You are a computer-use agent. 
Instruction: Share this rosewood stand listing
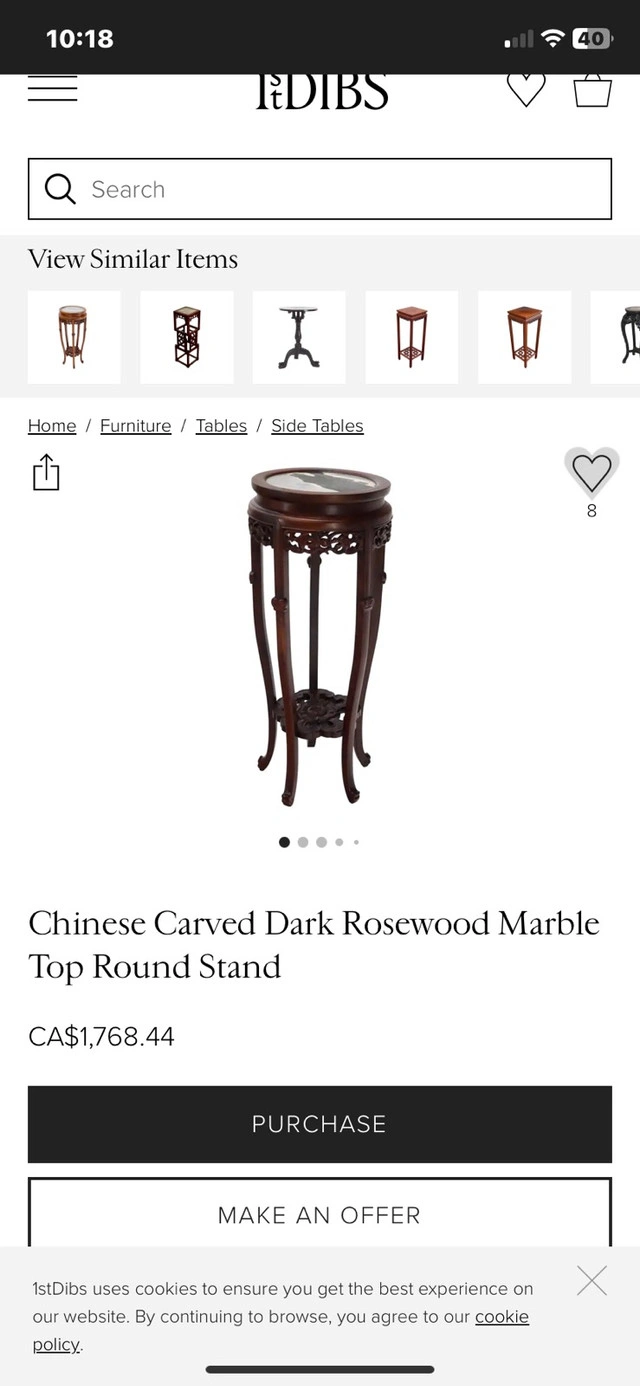click(x=46, y=472)
